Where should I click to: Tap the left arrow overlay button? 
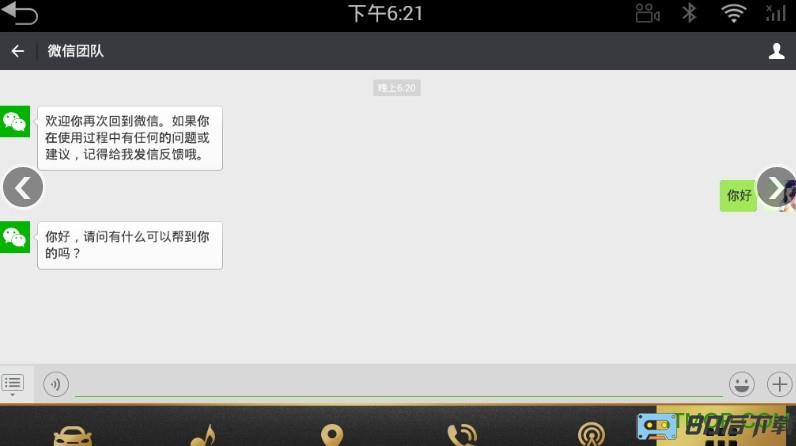coord(23,187)
